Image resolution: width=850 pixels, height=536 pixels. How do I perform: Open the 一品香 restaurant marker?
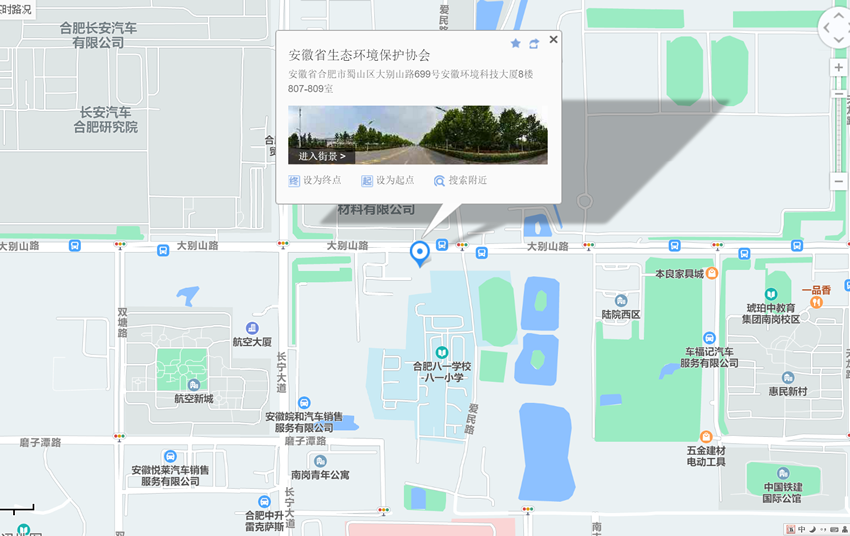click(x=817, y=300)
